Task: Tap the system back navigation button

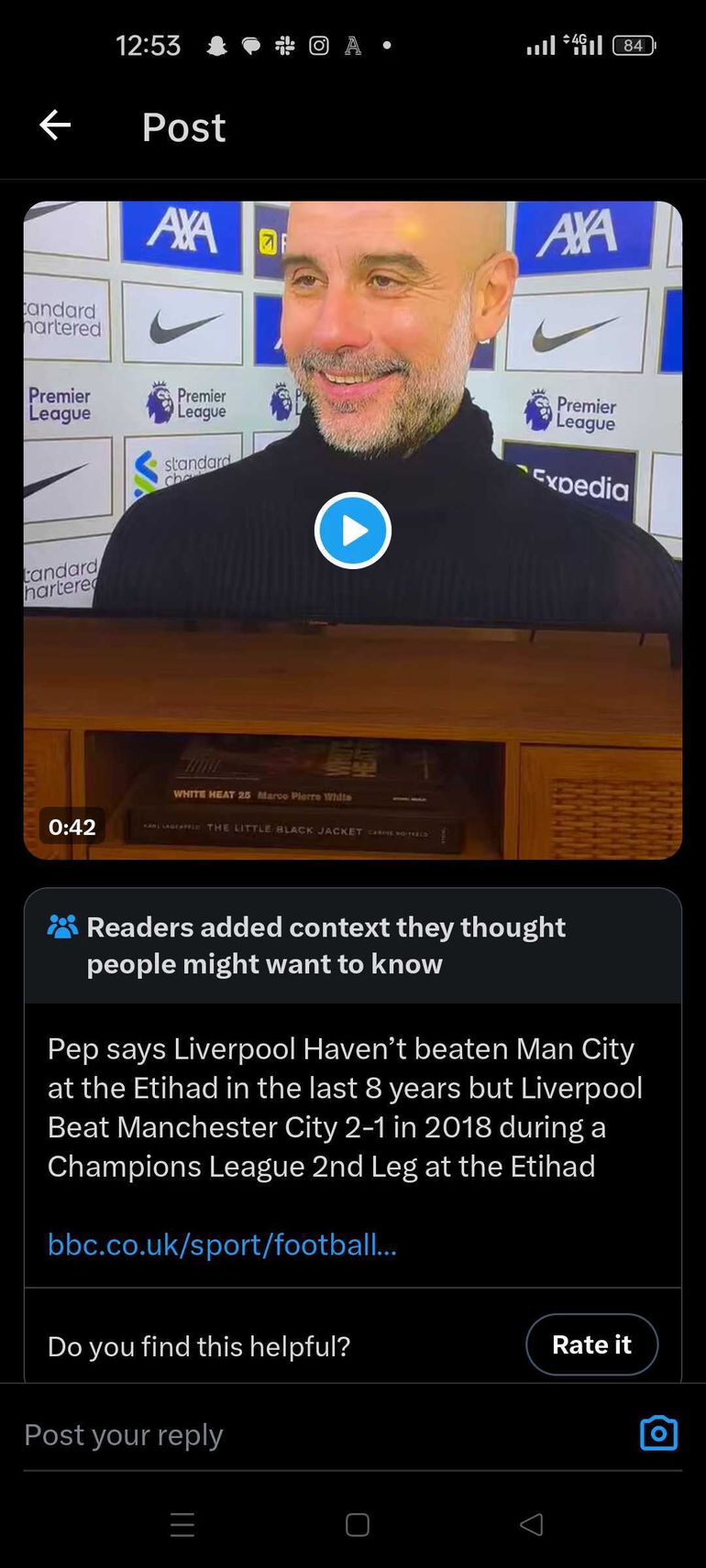Action: tap(531, 1524)
